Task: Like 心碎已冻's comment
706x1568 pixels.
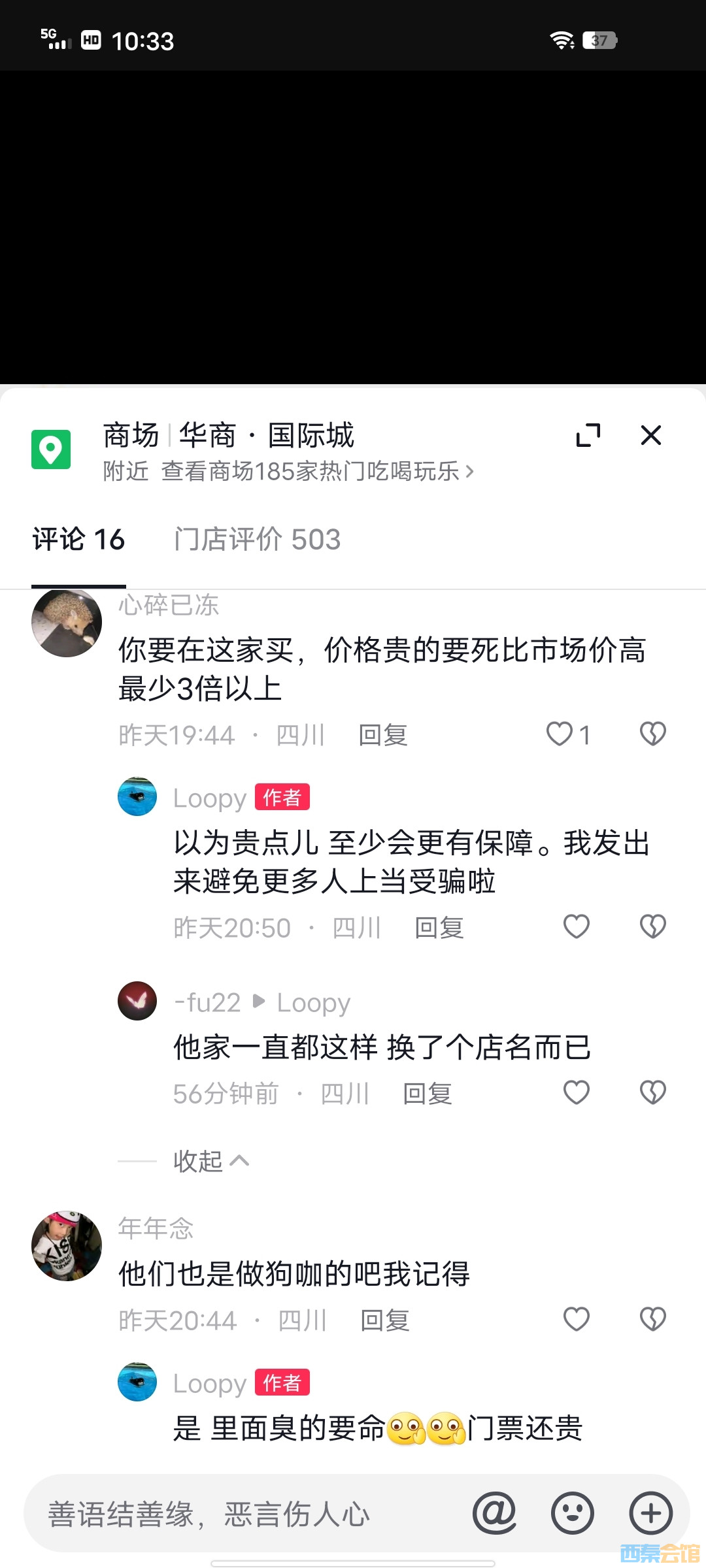Action: (560, 734)
